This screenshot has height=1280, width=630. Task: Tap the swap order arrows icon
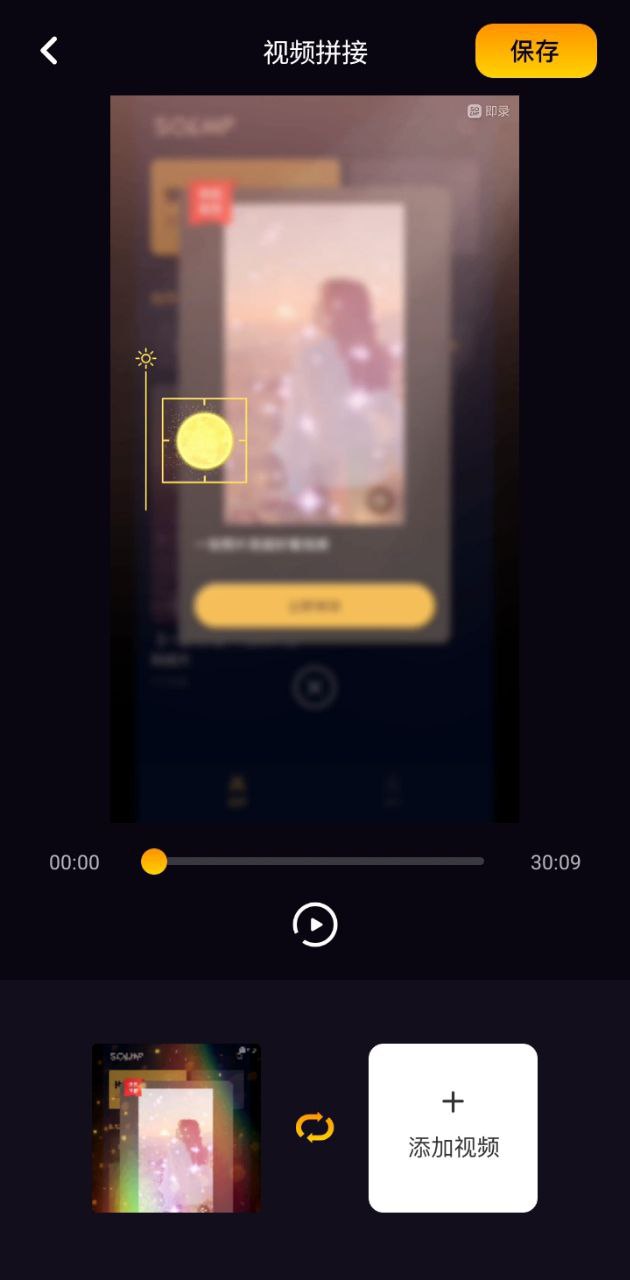315,1128
